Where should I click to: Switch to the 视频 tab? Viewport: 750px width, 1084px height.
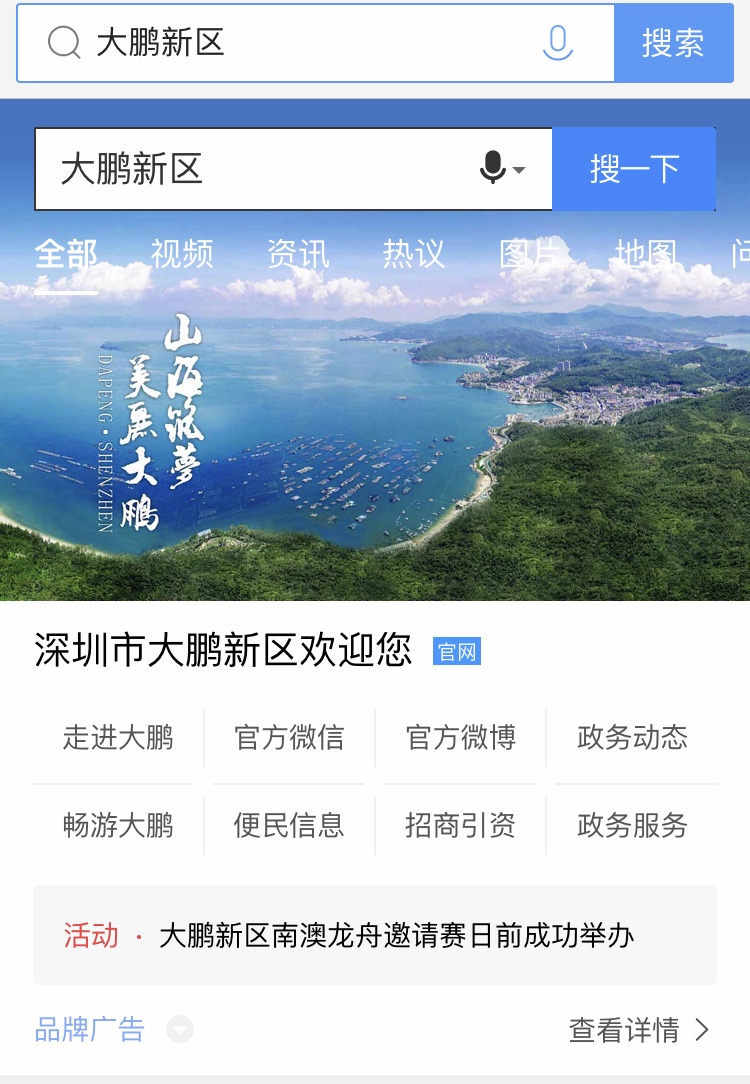(x=182, y=254)
